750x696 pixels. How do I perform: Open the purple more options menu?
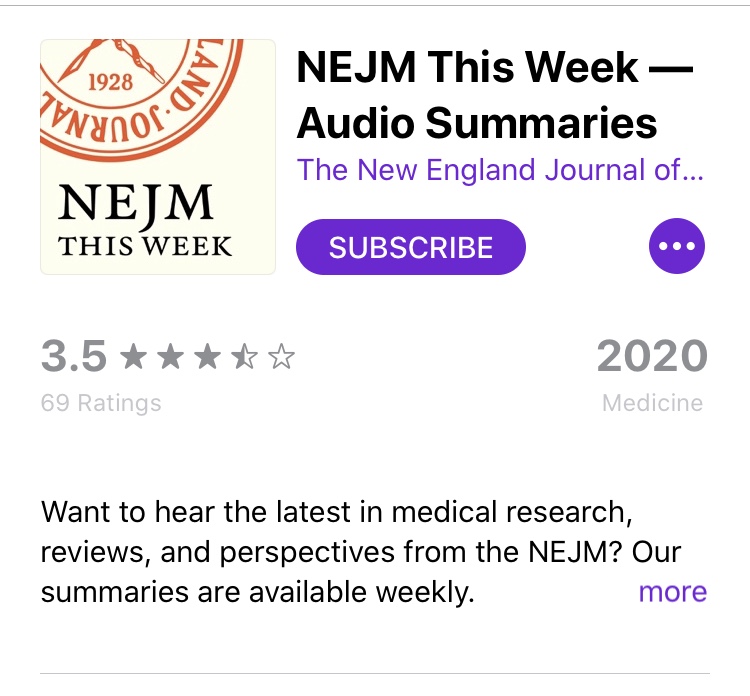[677, 246]
